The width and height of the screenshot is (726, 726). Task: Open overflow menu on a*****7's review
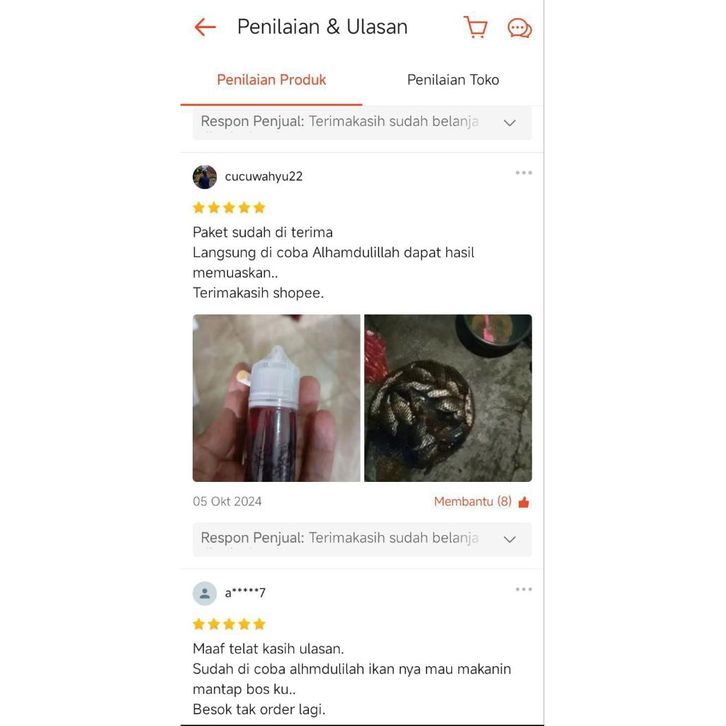(523, 590)
